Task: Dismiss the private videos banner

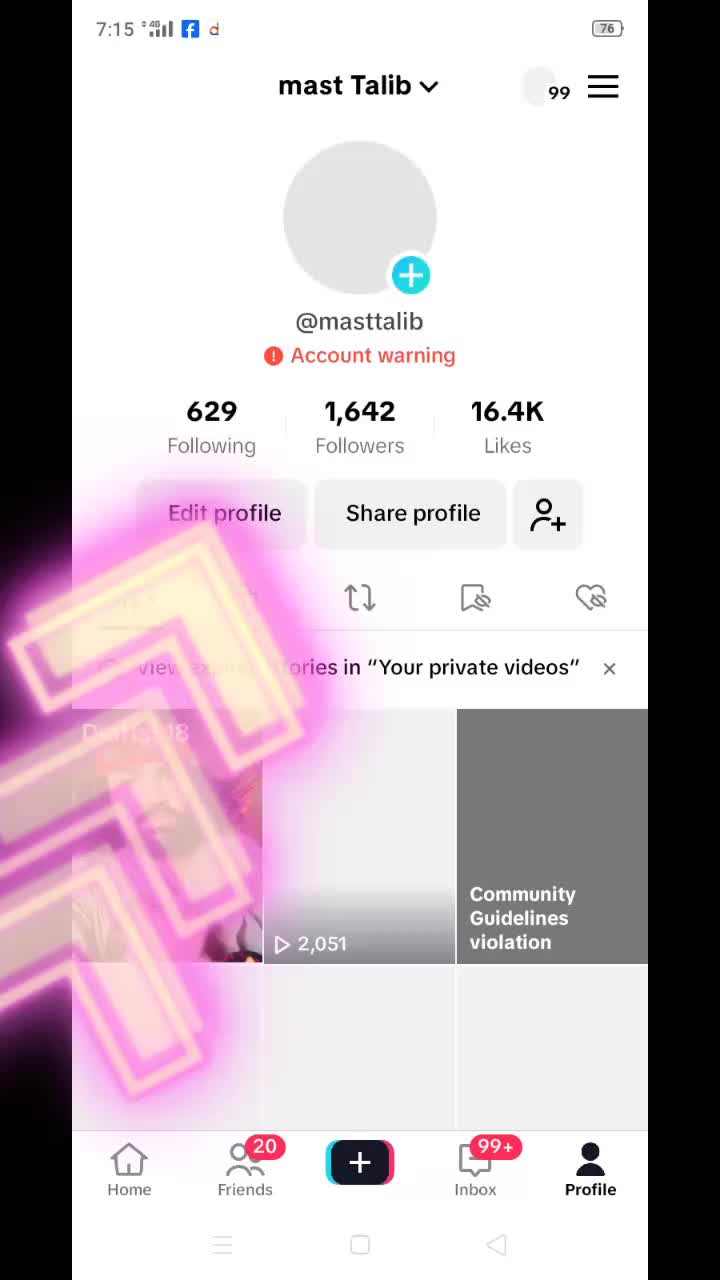Action: (609, 668)
